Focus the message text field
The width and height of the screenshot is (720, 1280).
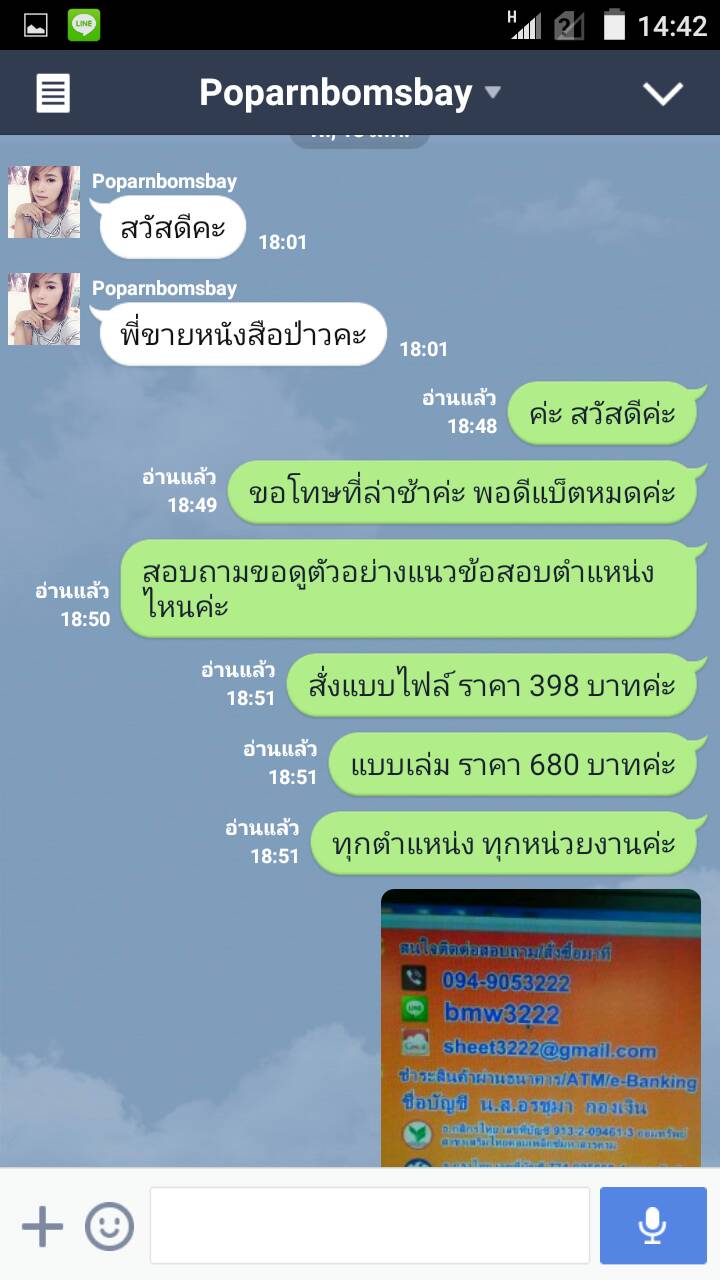(369, 1226)
